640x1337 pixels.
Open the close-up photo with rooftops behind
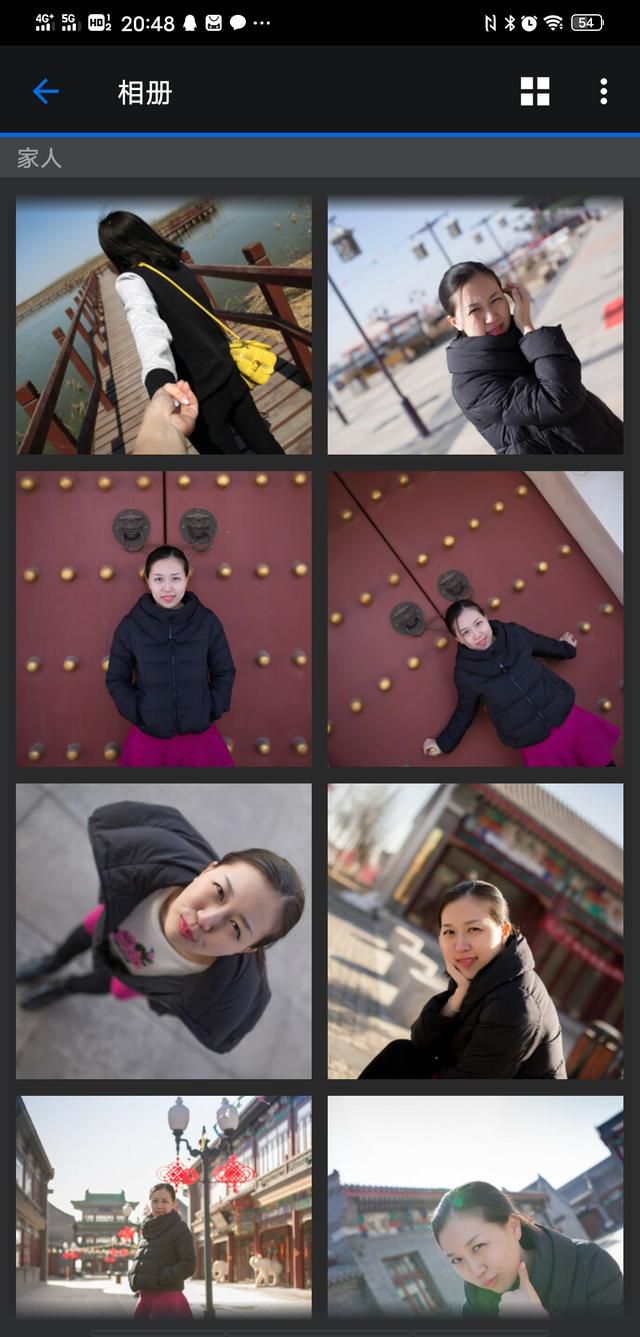click(475, 1207)
